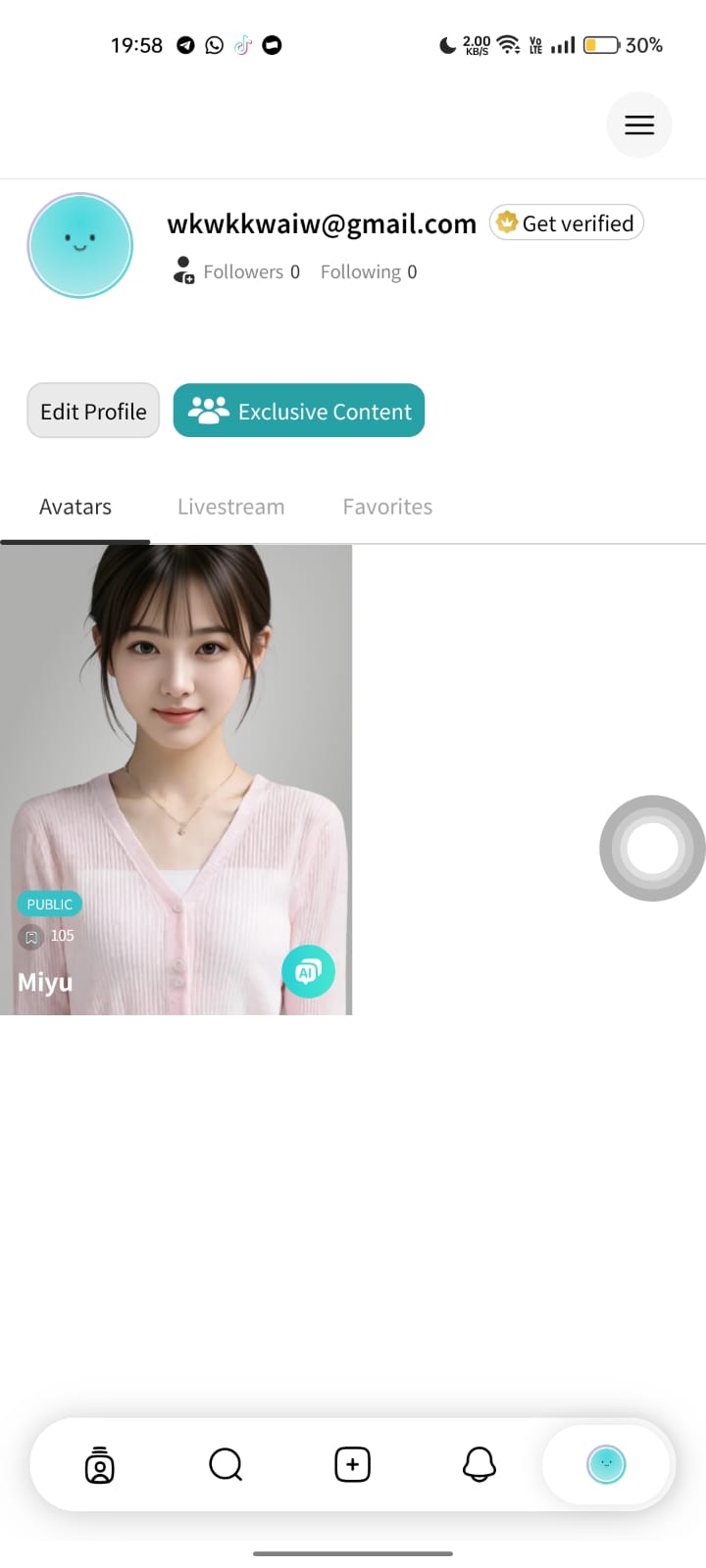Tap the Get verified badge
Screen dimensions: 706x1568
[567, 223]
